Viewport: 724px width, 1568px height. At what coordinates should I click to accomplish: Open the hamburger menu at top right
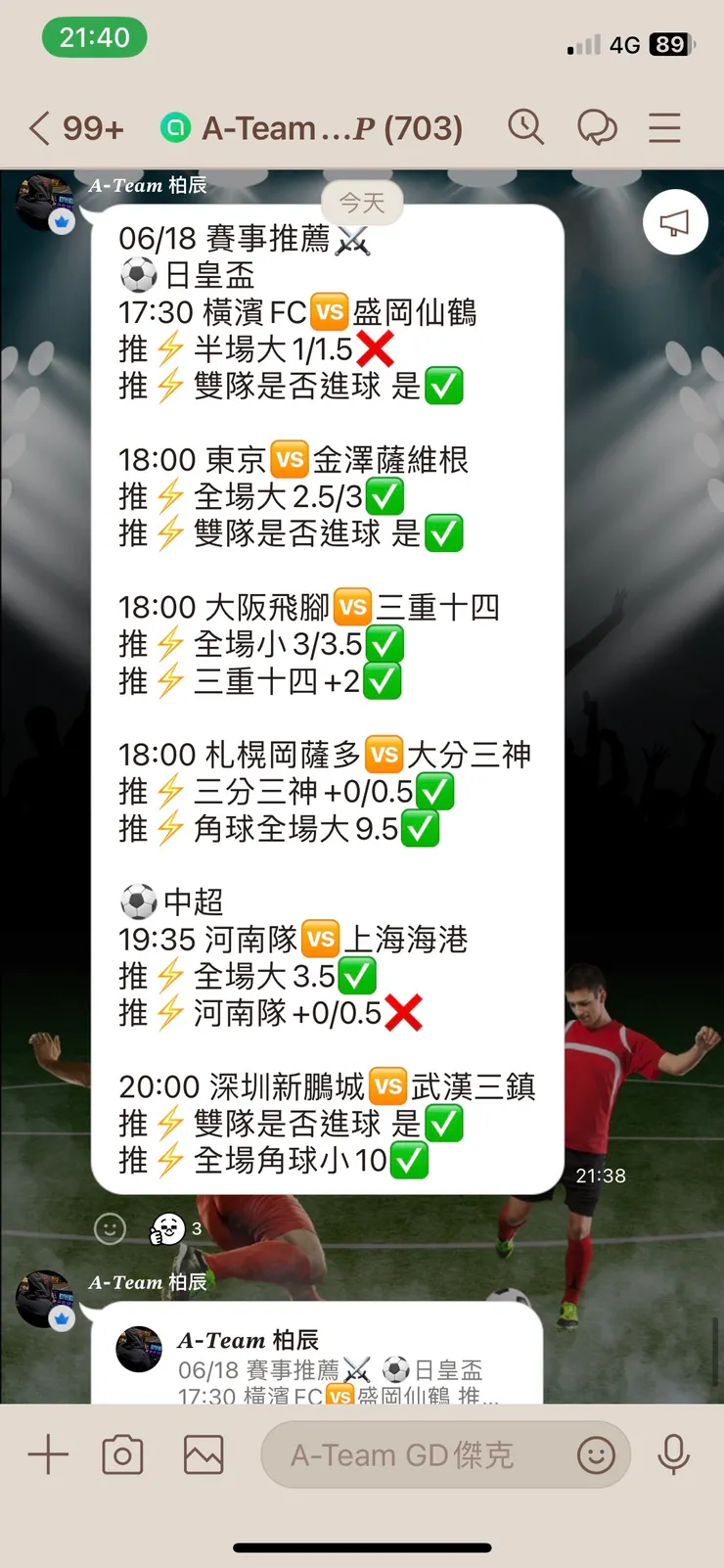click(664, 127)
